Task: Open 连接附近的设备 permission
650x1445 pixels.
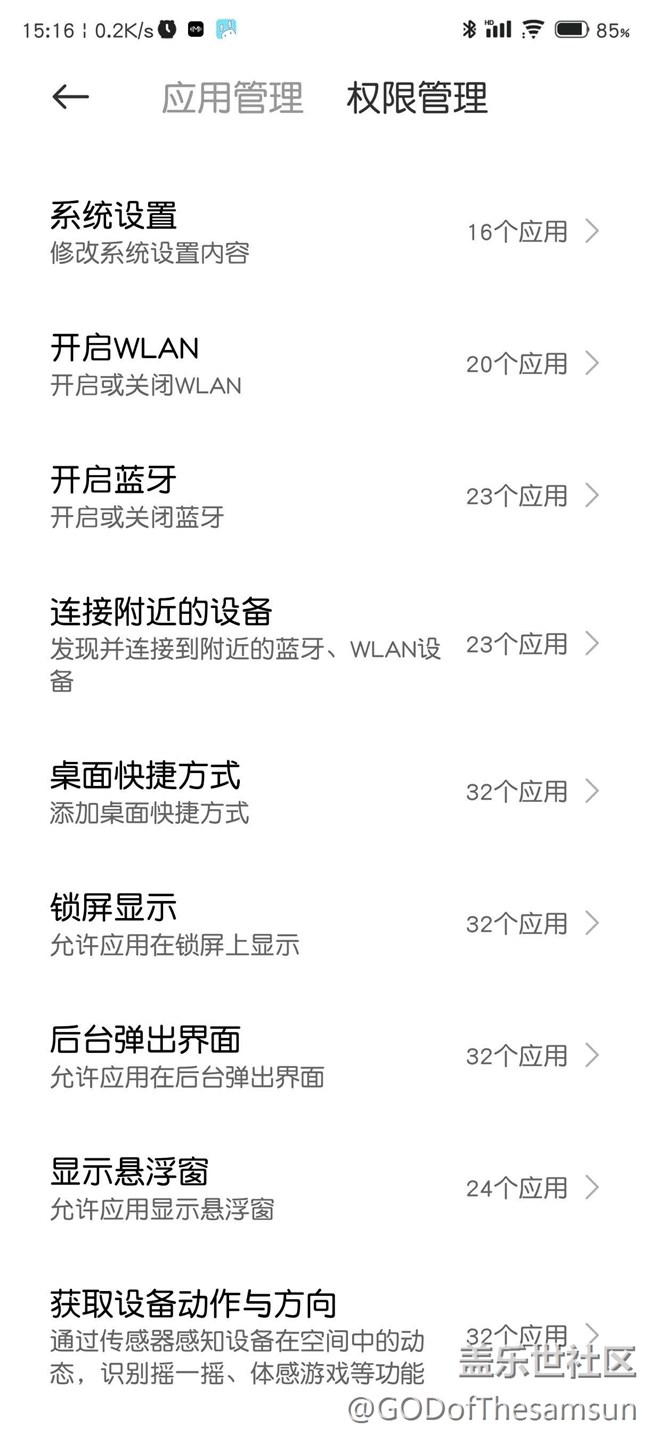Action: coord(325,644)
